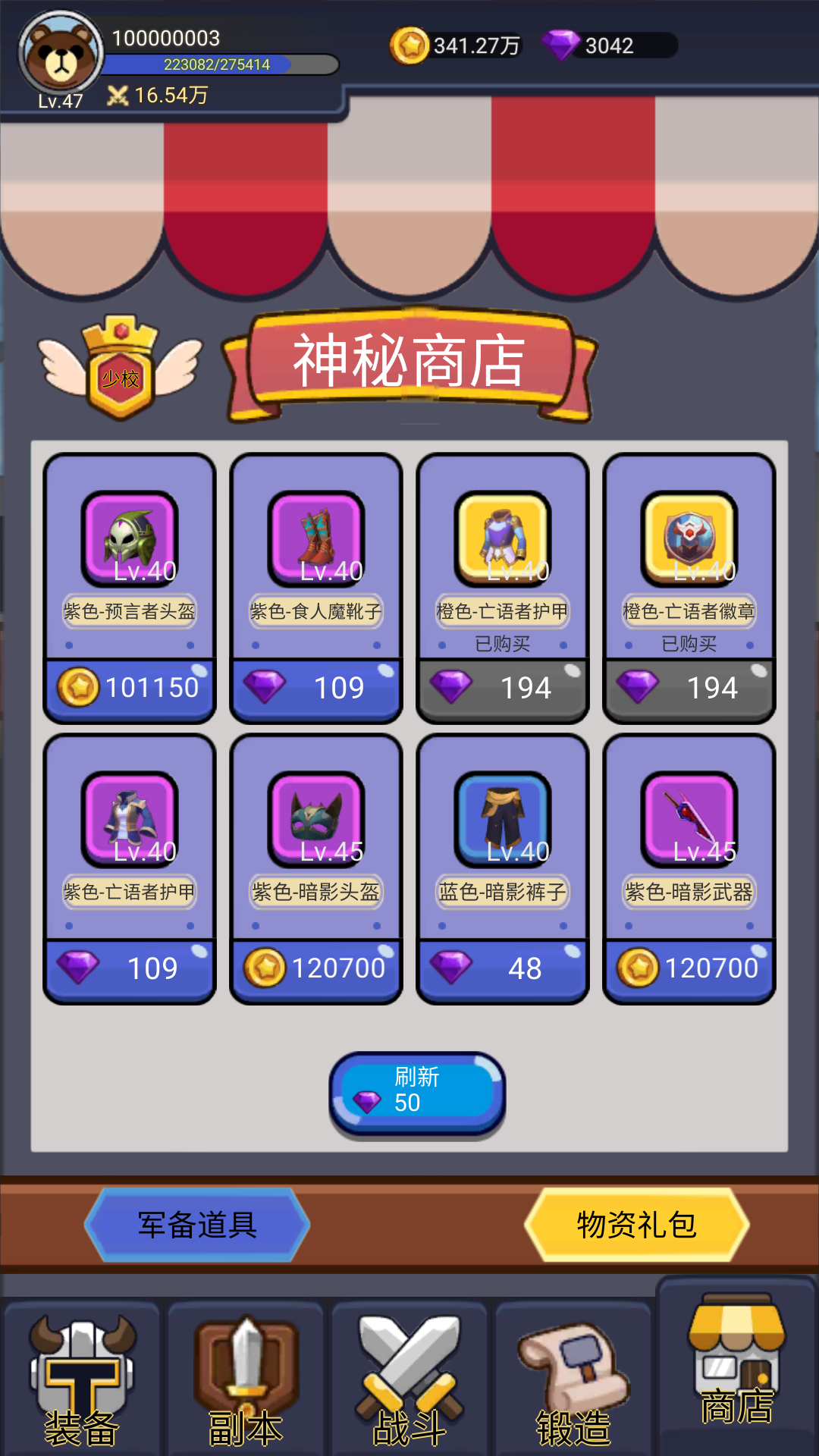
Task: Select the 紫色-食人魔靴子 item thumbnail
Action: coord(315,540)
